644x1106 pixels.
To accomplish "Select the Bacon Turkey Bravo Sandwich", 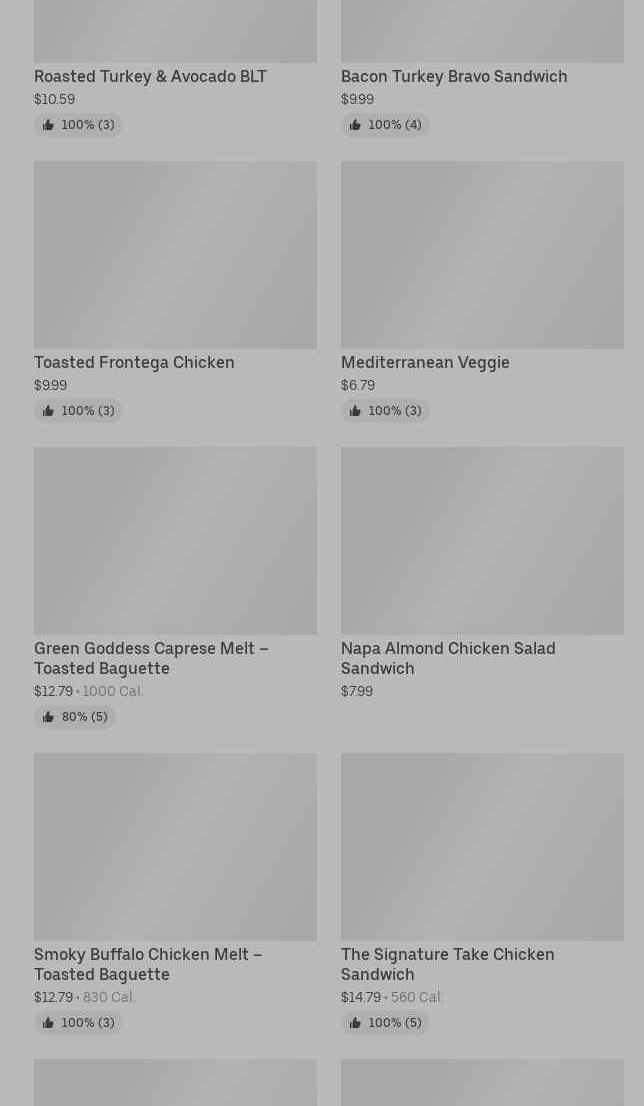I will point(453,76).
